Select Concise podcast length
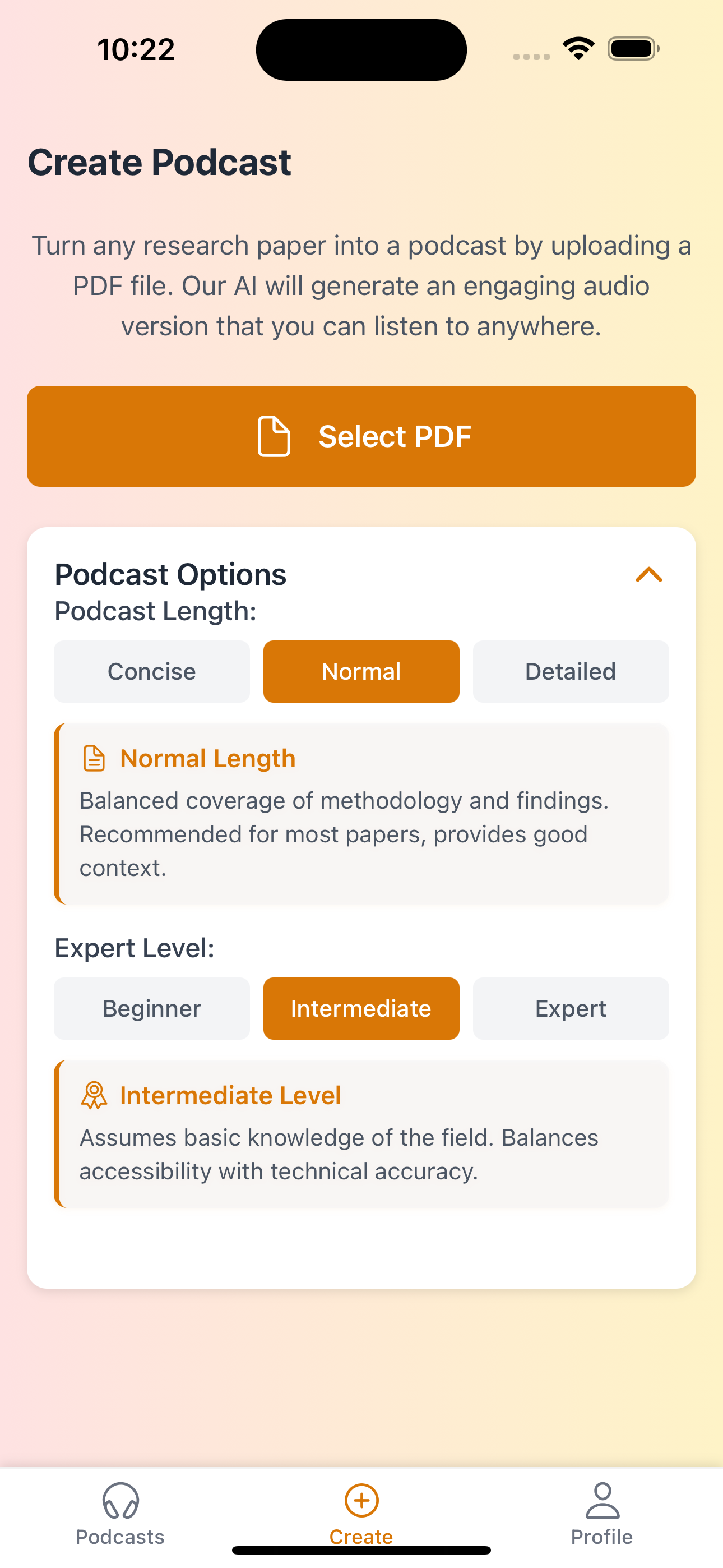The image size is (723, 1568). tap(151, 671)
